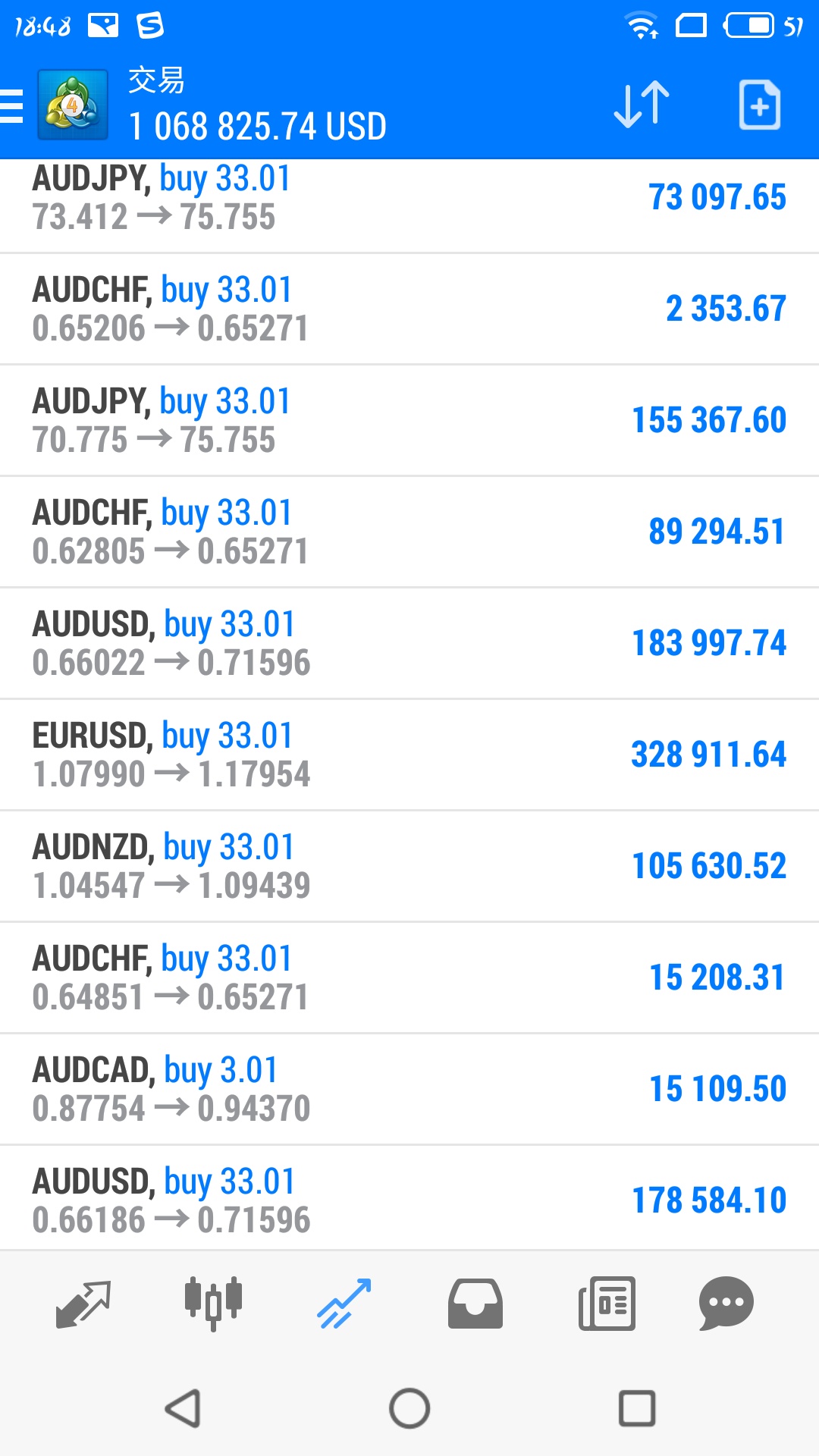Switch to the Charts tab
819x1456 pixels.
213,1304
